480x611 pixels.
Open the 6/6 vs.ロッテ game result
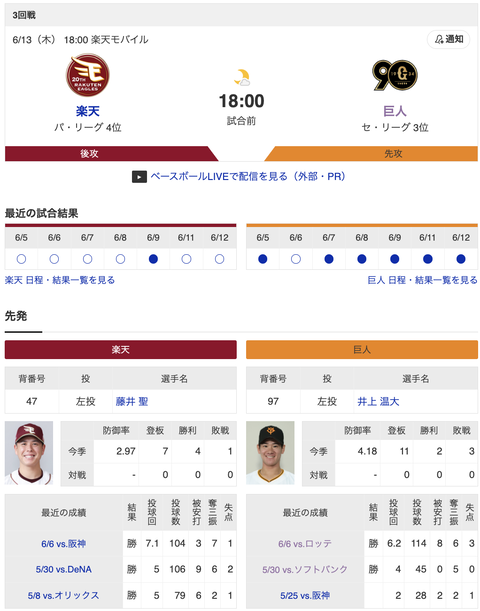point(305,544)
